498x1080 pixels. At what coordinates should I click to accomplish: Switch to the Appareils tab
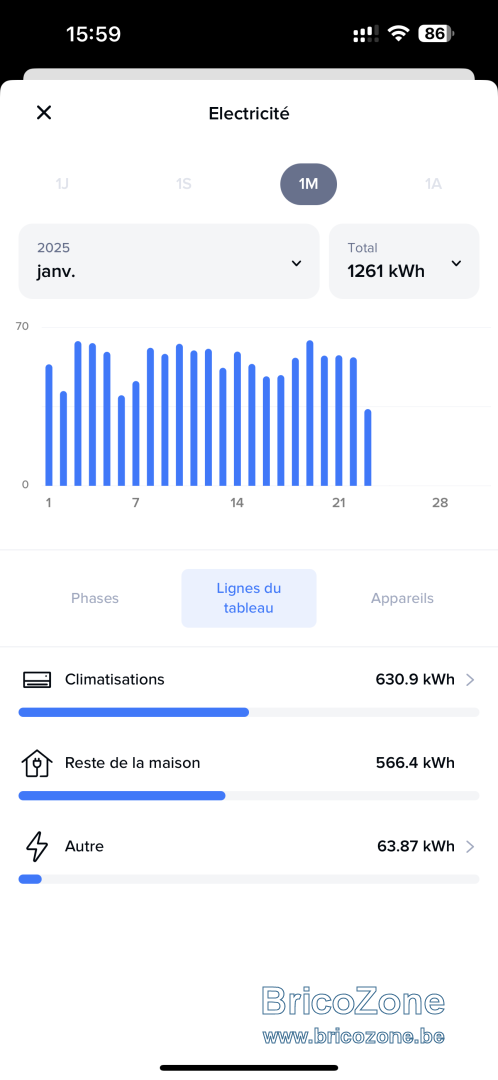click(x=403, y=599)
